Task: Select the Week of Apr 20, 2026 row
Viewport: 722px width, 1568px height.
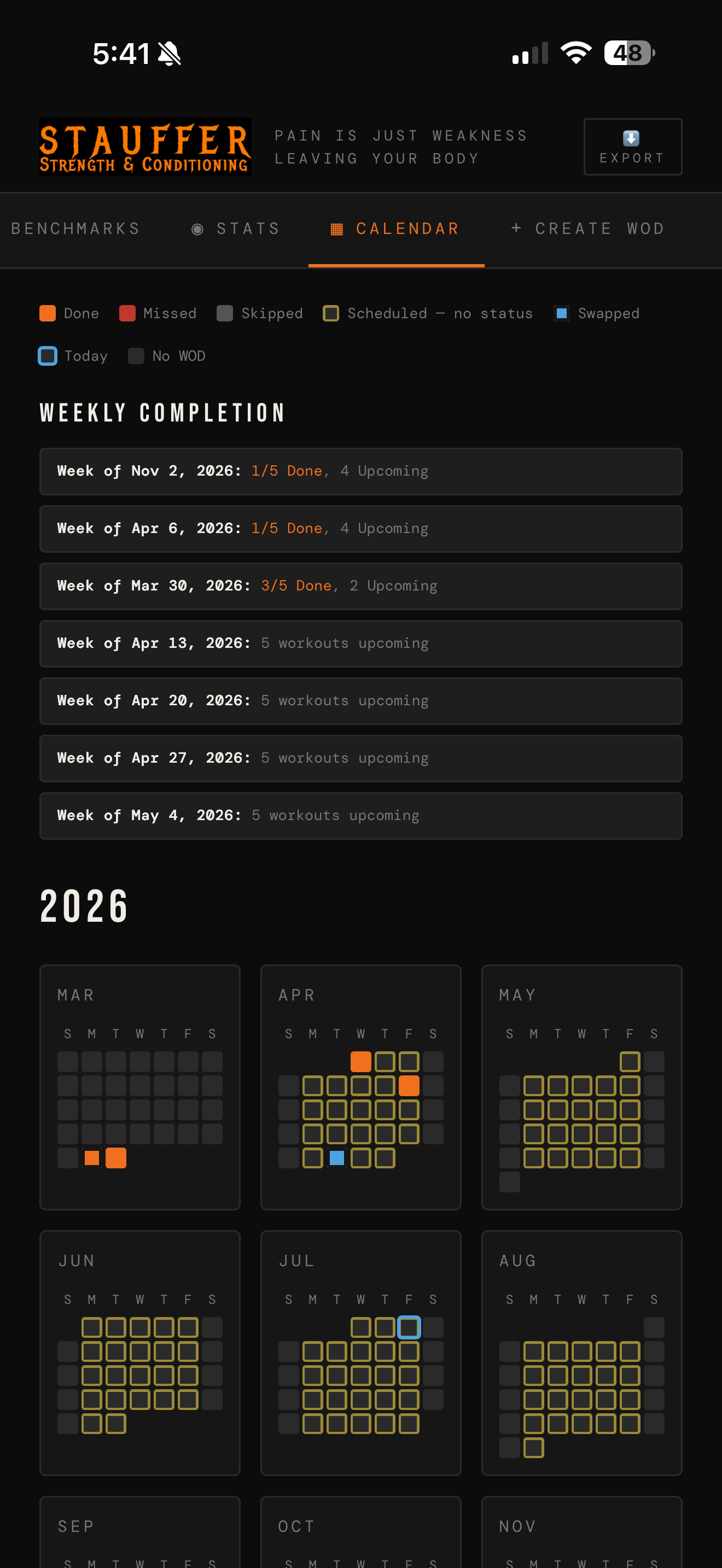Action: point(361,700)
